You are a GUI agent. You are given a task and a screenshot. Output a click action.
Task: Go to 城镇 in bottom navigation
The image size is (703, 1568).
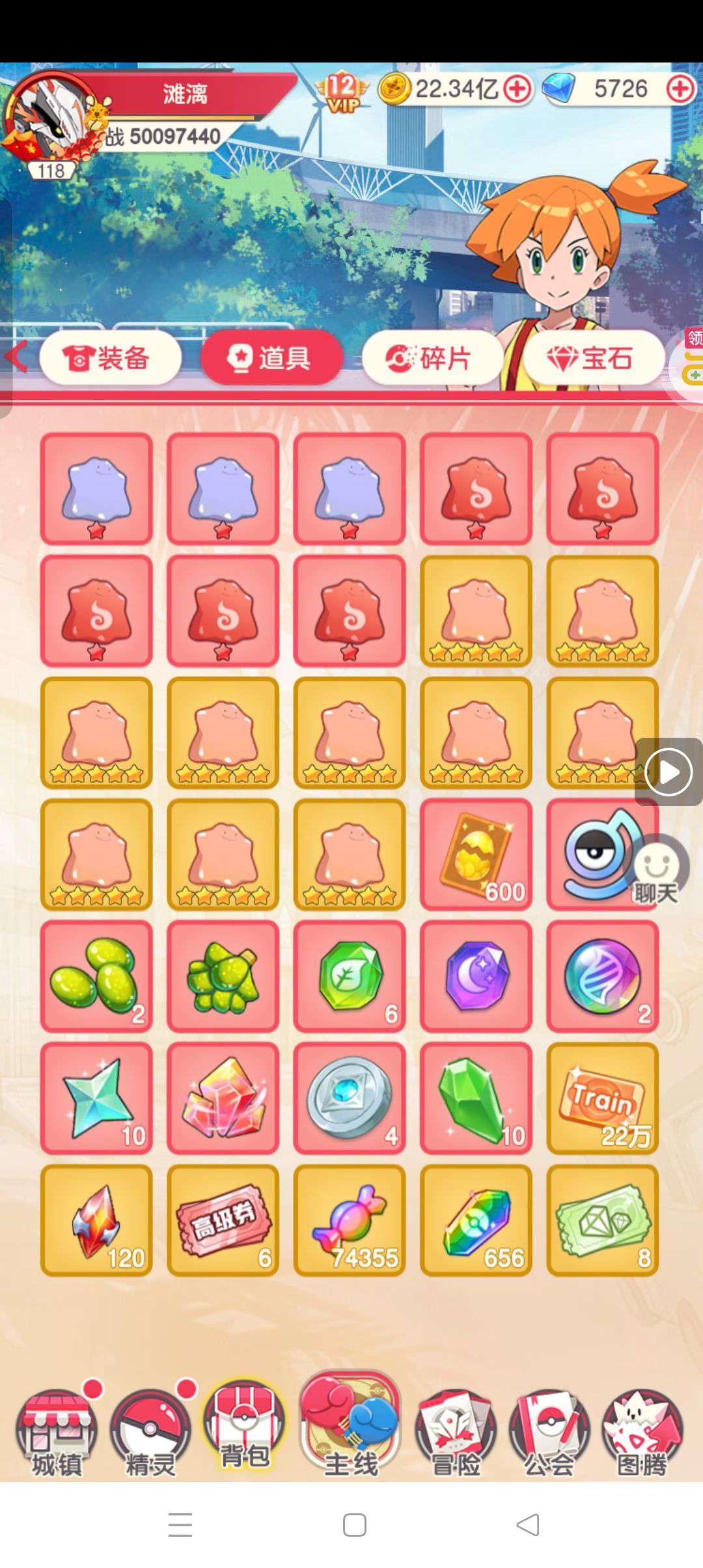point(57,1433)
